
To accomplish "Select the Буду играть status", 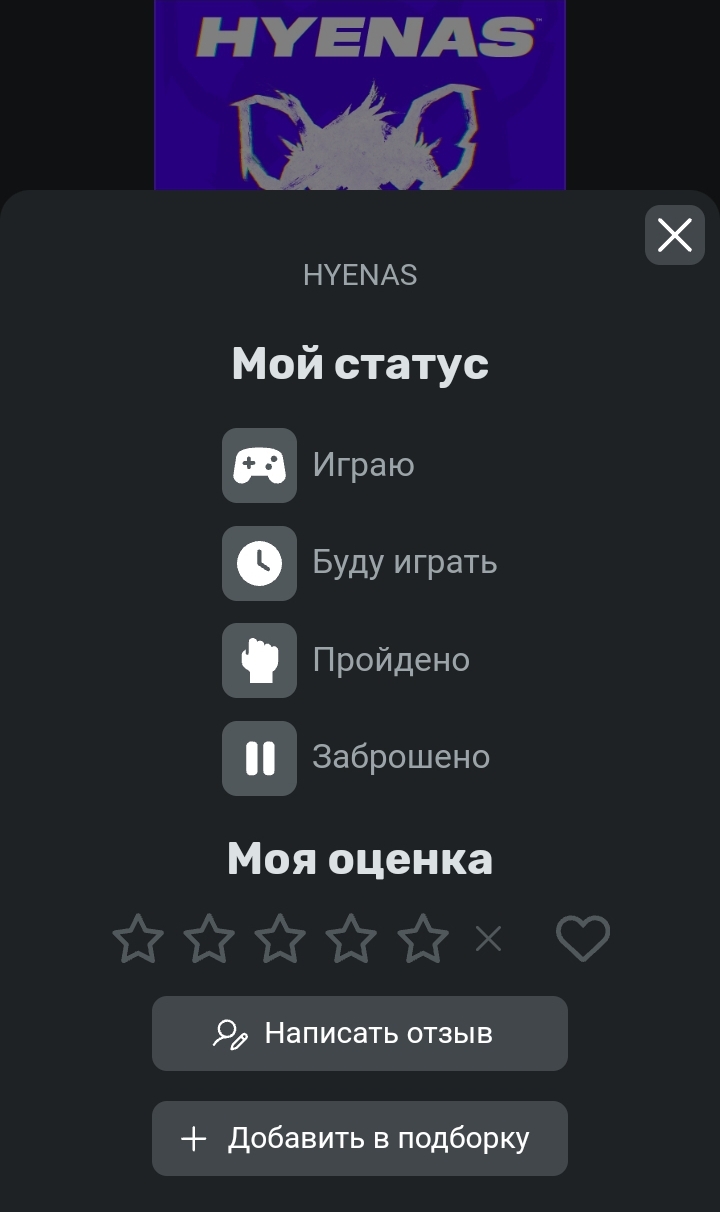I will (360, 563).
